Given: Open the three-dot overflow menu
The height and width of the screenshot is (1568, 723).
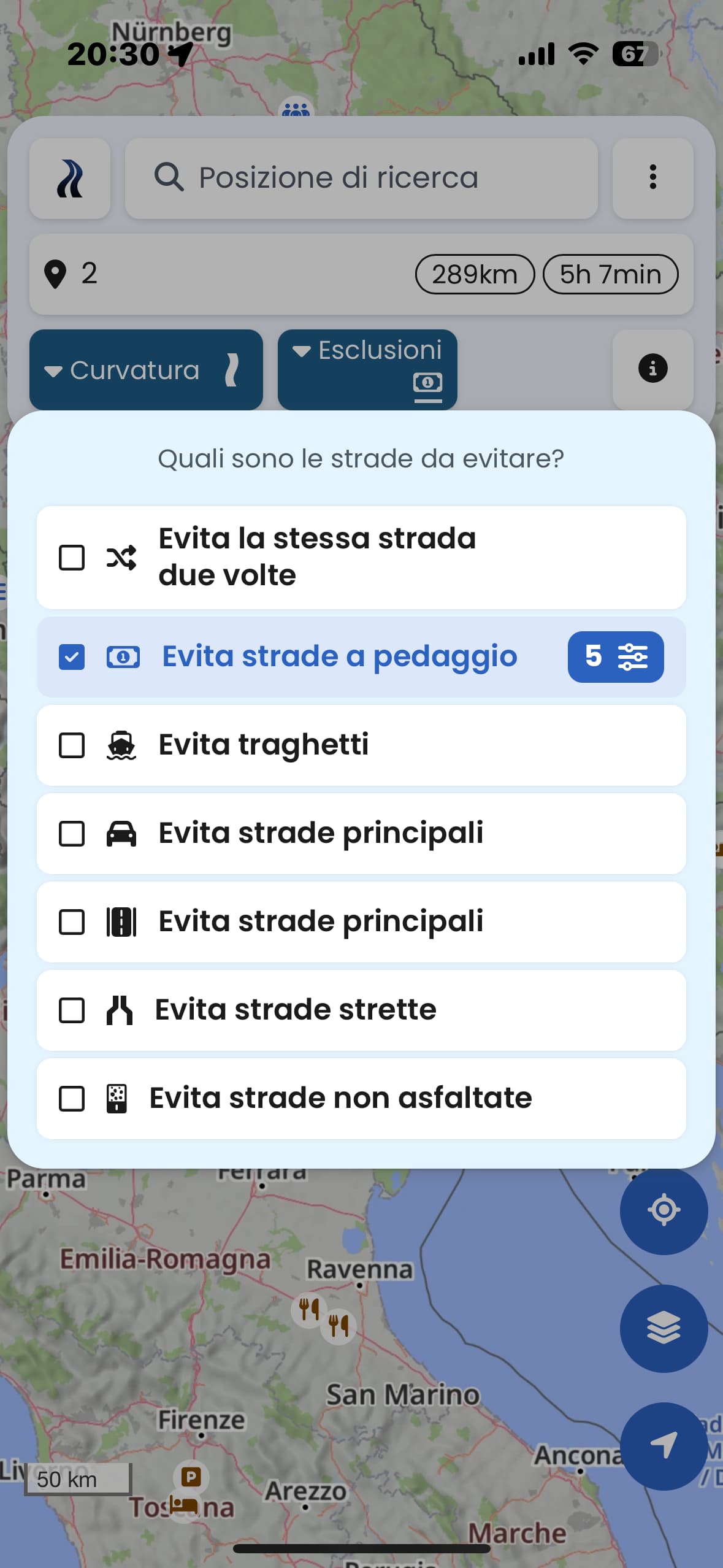Looking at the screenshot, I should (x=652, y=178).
